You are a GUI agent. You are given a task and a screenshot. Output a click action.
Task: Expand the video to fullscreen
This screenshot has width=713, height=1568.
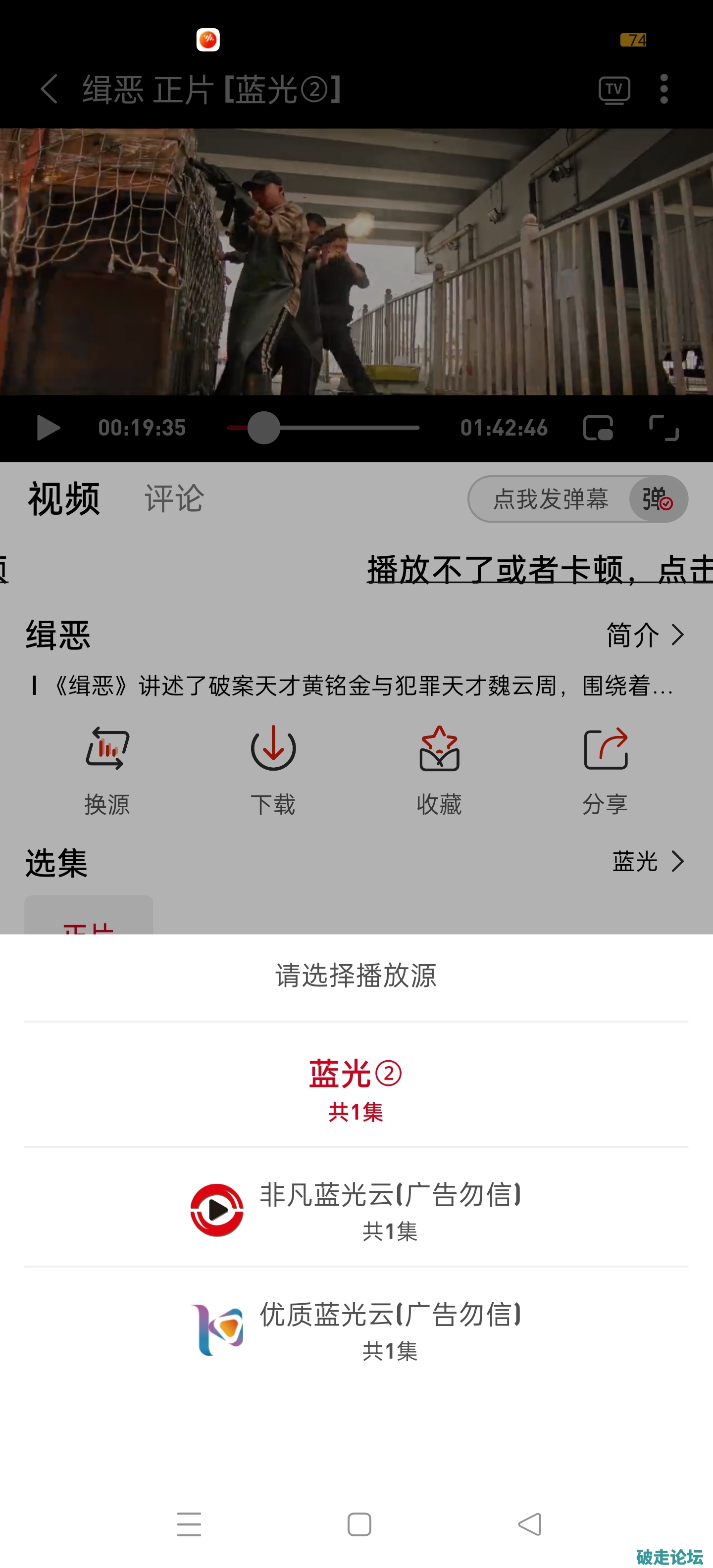pyautogui.click(x=663, y=428)
